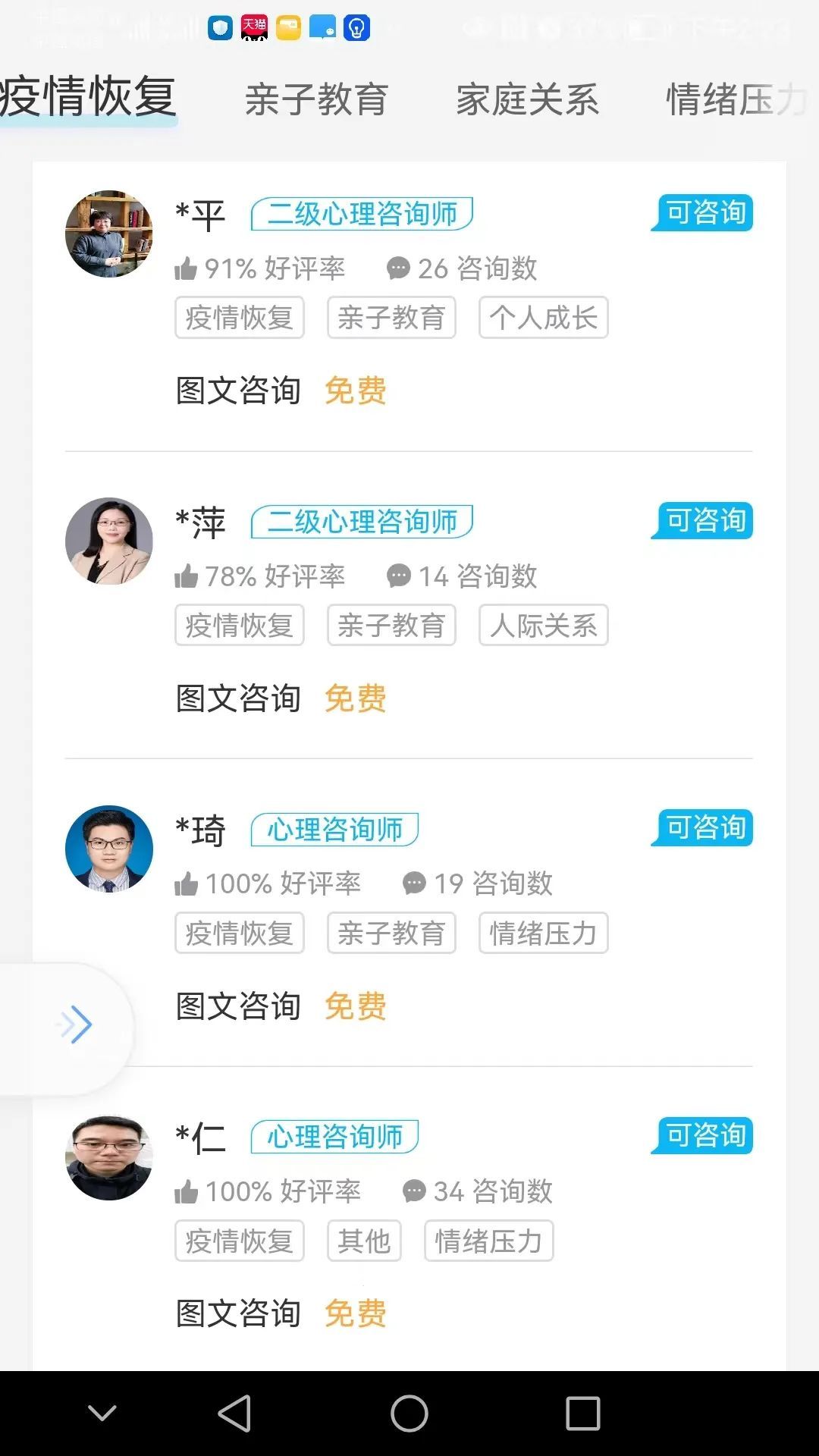819x1456 pixels.
Task: Switch to the 亲子教育 tab
Action: coord(316,100)
